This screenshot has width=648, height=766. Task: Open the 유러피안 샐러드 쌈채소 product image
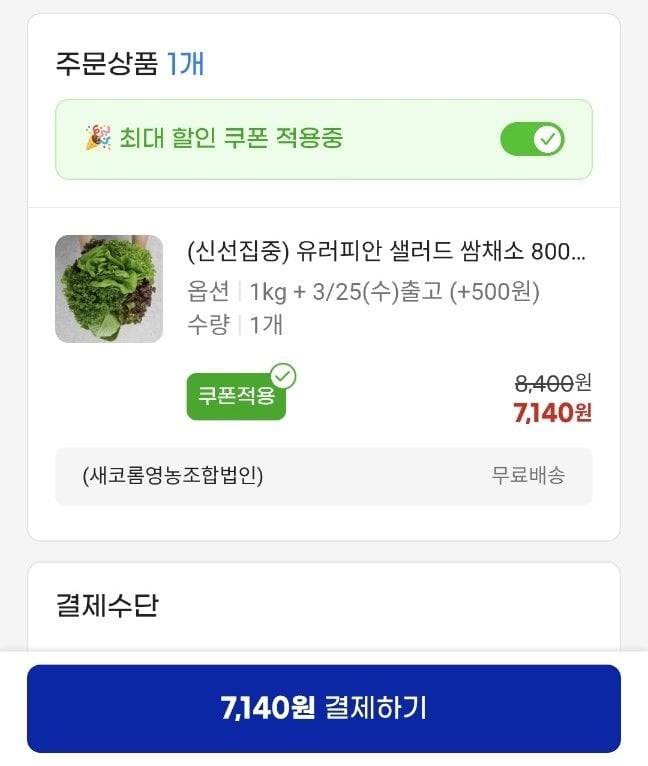[x=109, y=289]
